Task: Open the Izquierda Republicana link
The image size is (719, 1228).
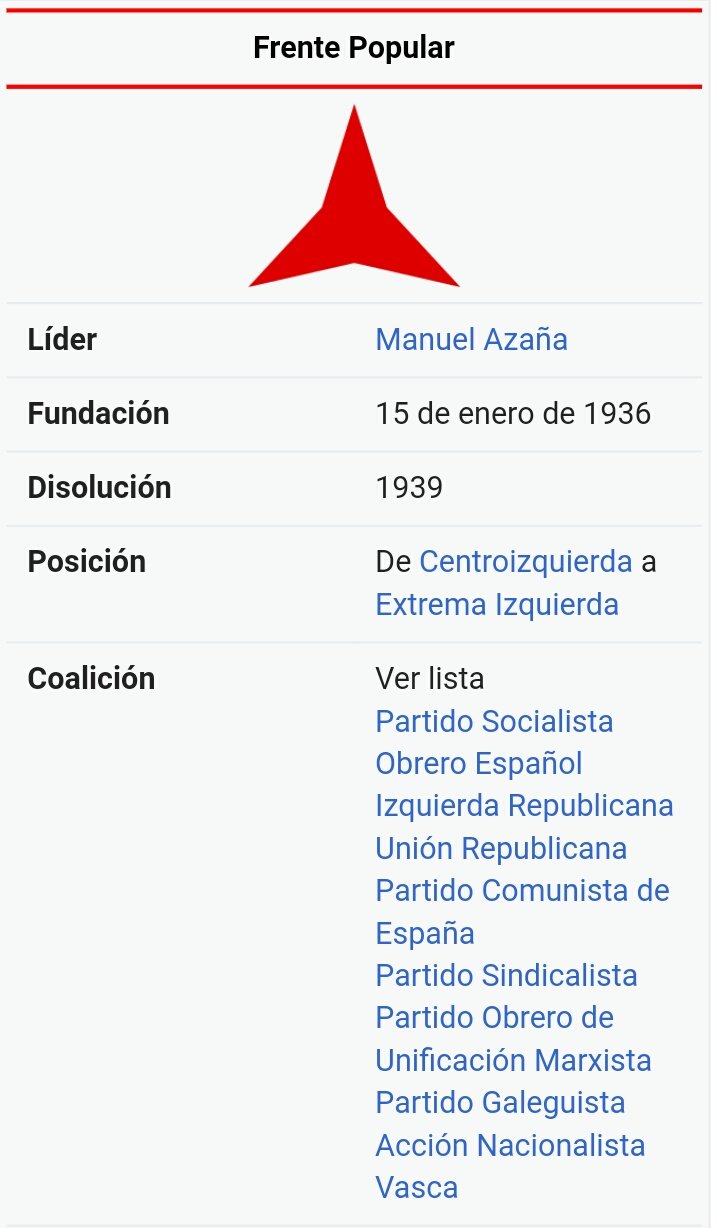Action: 523,805
